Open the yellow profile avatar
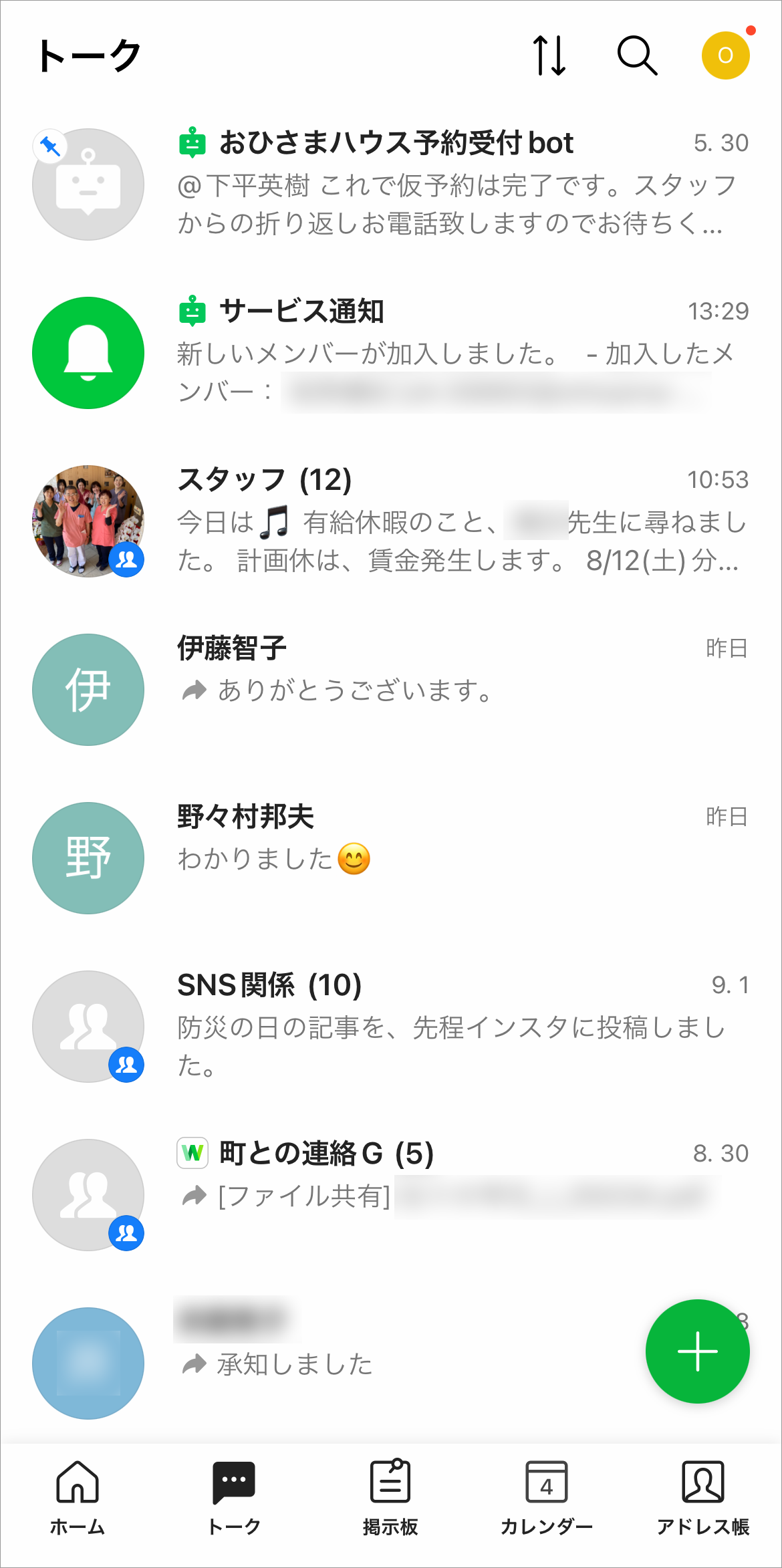This screenshot has width=782, height=1568. point(725,55)
